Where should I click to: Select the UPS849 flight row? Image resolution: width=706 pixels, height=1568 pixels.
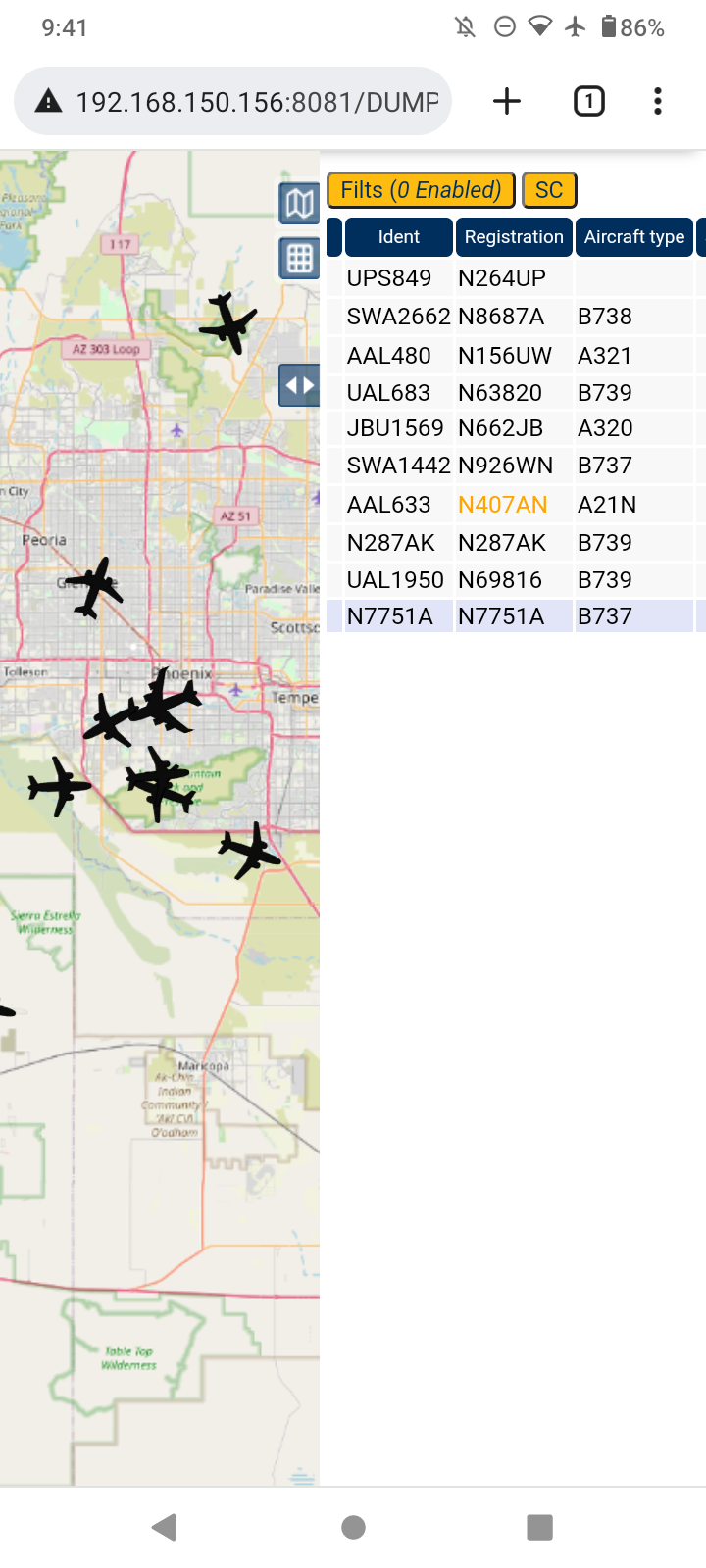point(516,278)
